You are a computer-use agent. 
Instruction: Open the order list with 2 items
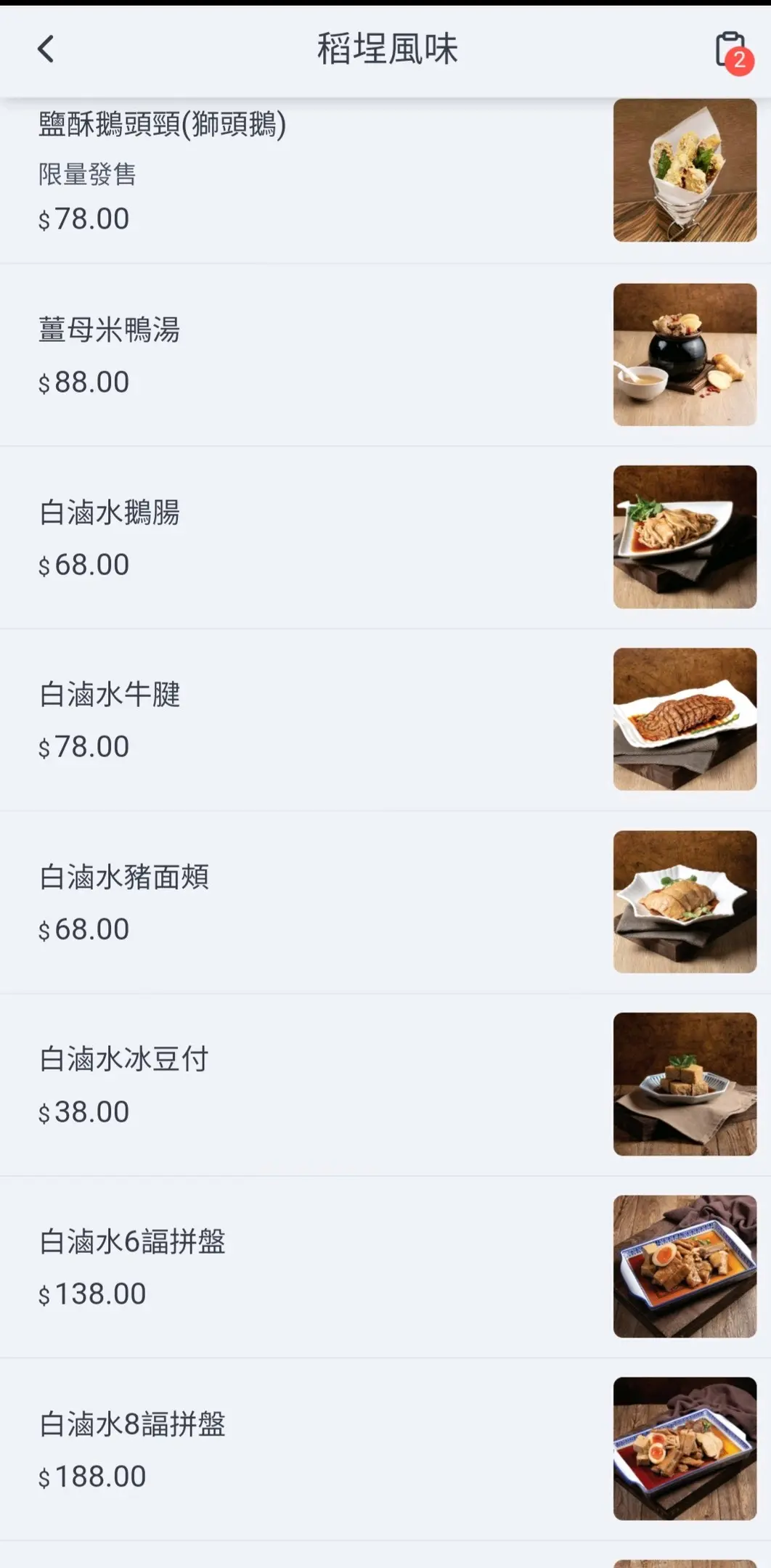(x=732, y=51)
